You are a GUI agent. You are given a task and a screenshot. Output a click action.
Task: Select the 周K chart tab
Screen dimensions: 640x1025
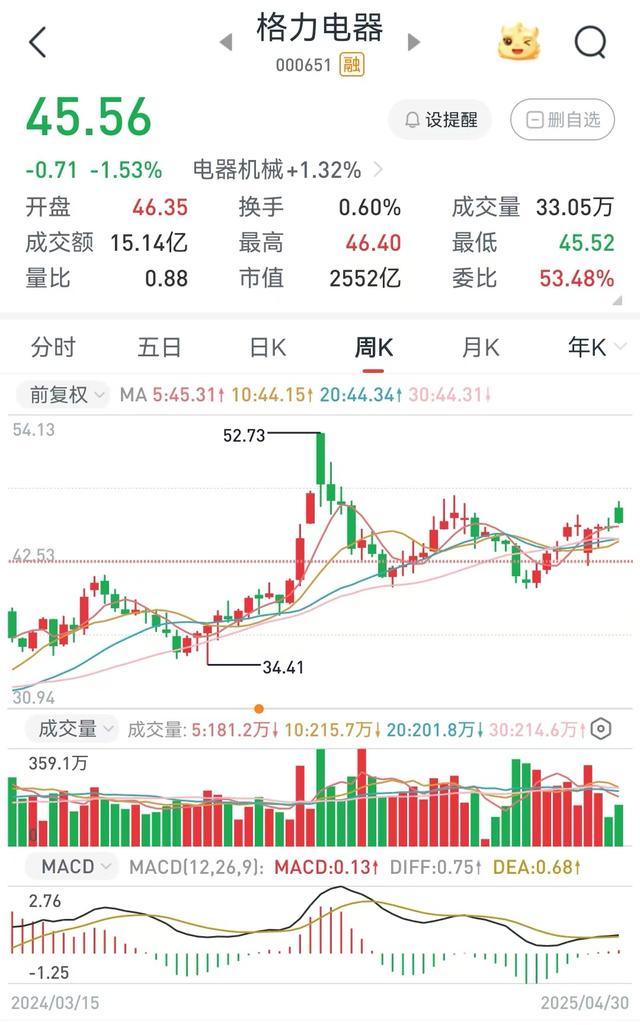[373, 347]
